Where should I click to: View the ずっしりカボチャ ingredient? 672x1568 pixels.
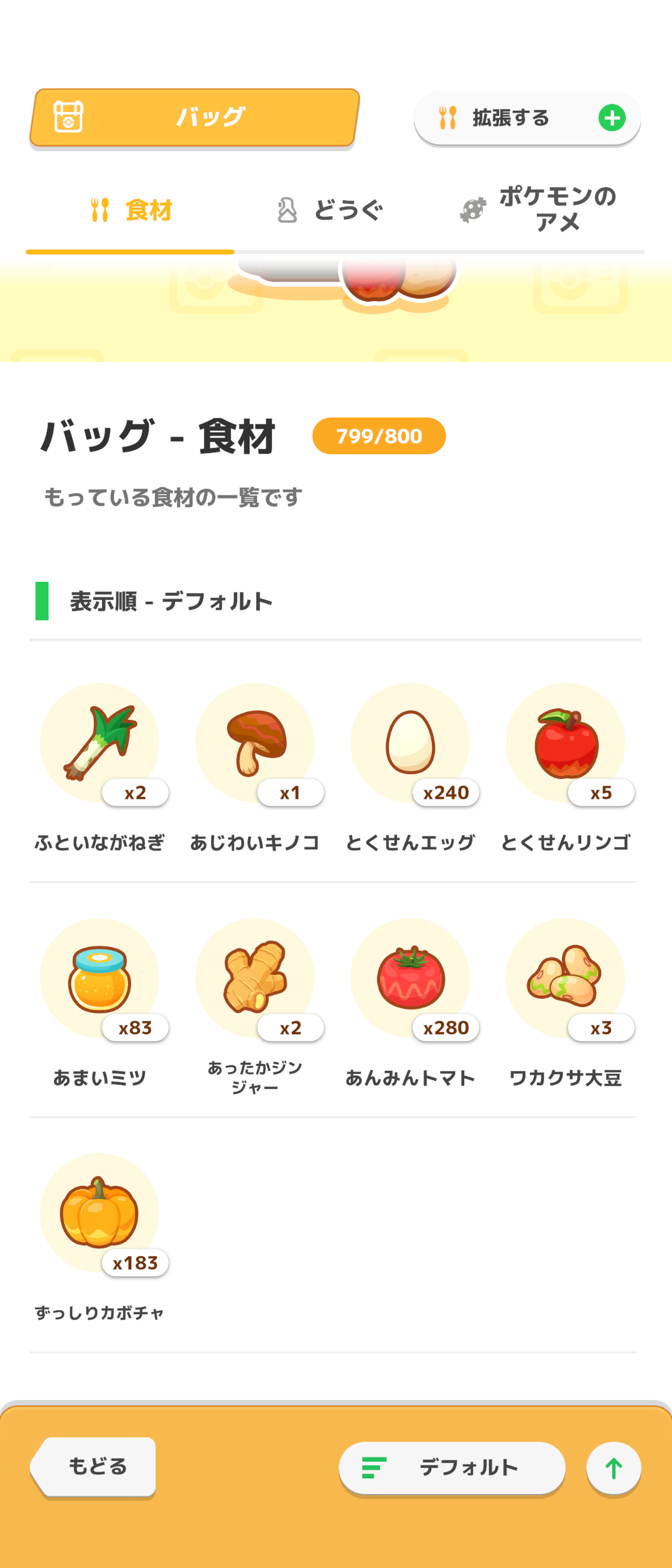tap(100, 1213)
